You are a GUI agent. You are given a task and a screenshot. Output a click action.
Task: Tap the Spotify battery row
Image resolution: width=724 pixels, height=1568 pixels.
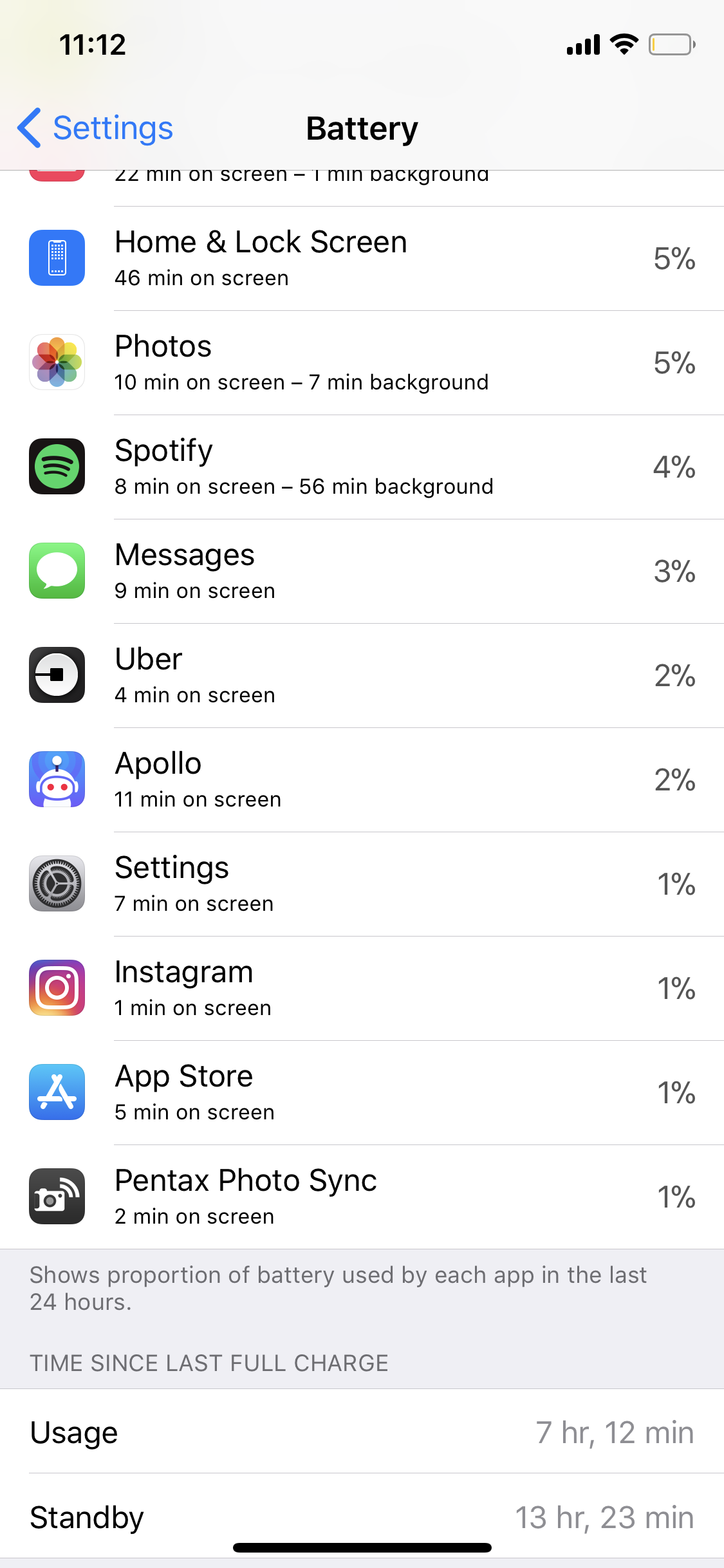[362, 467]
